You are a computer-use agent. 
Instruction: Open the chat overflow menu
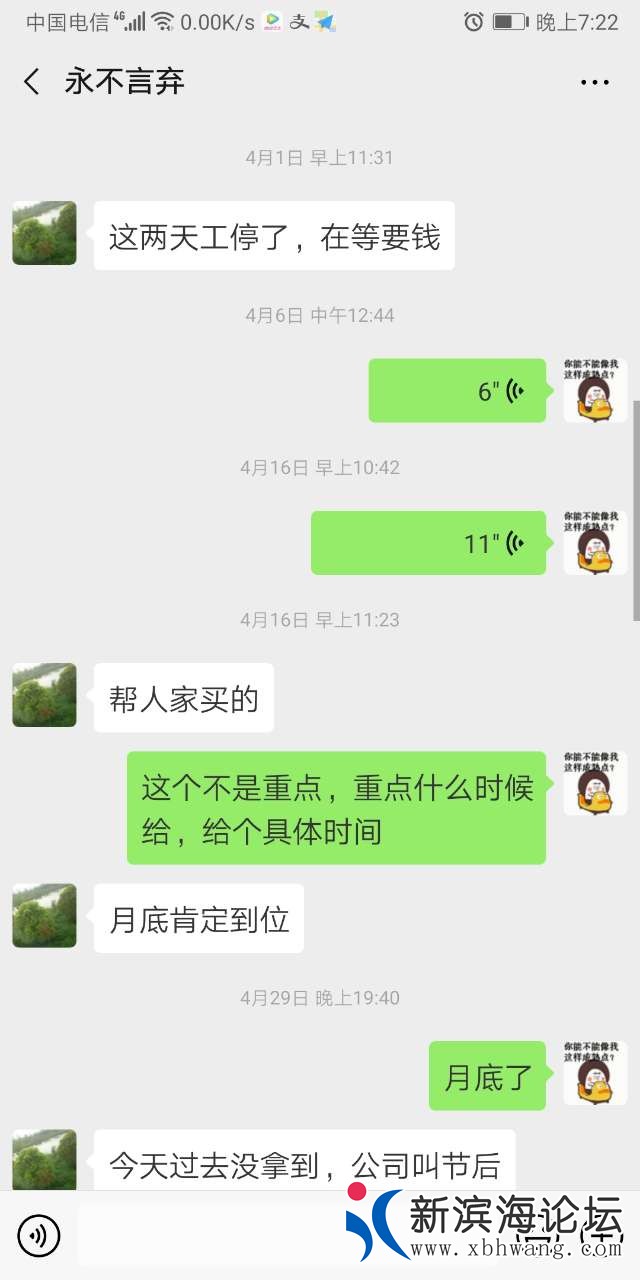tap(594, 82)
